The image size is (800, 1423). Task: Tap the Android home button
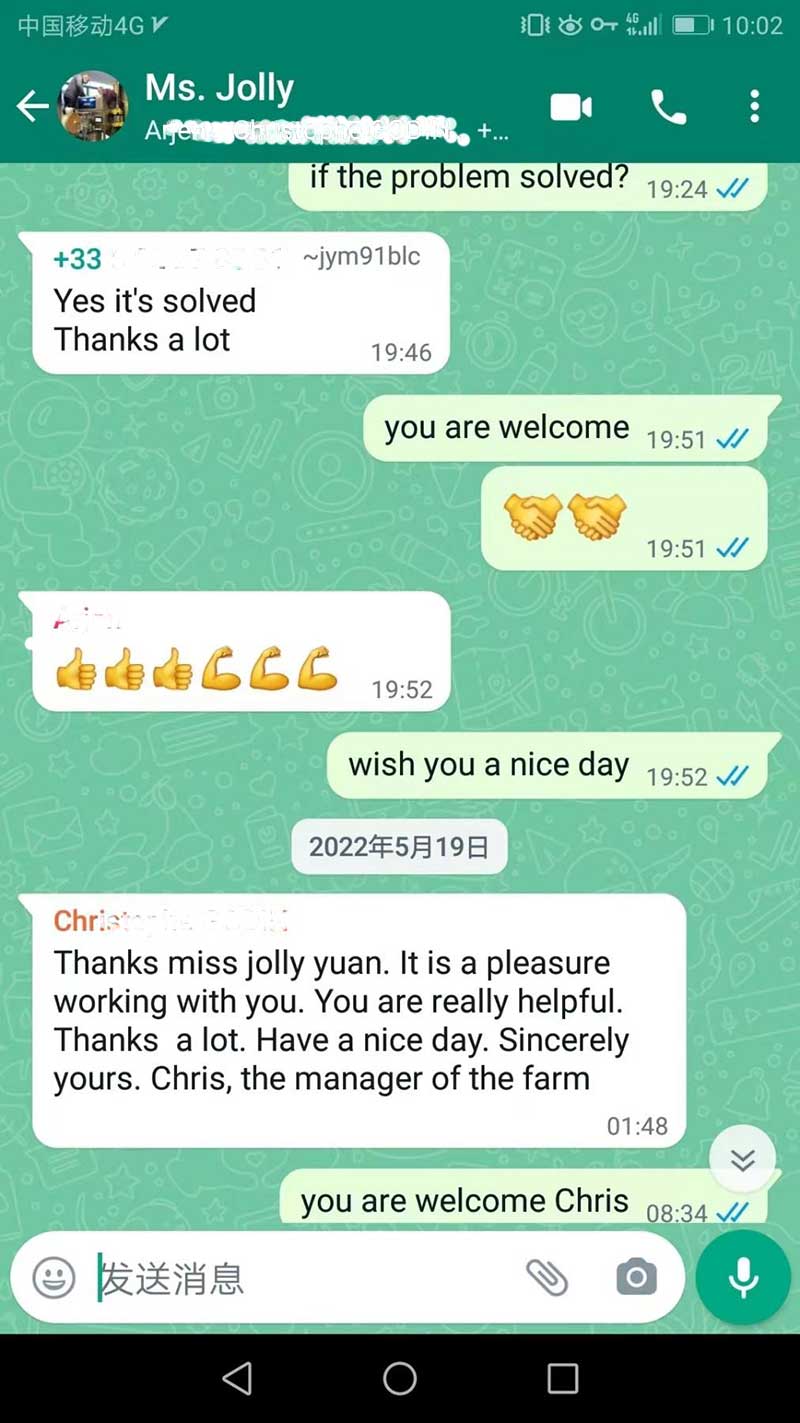pos(399,1379)
